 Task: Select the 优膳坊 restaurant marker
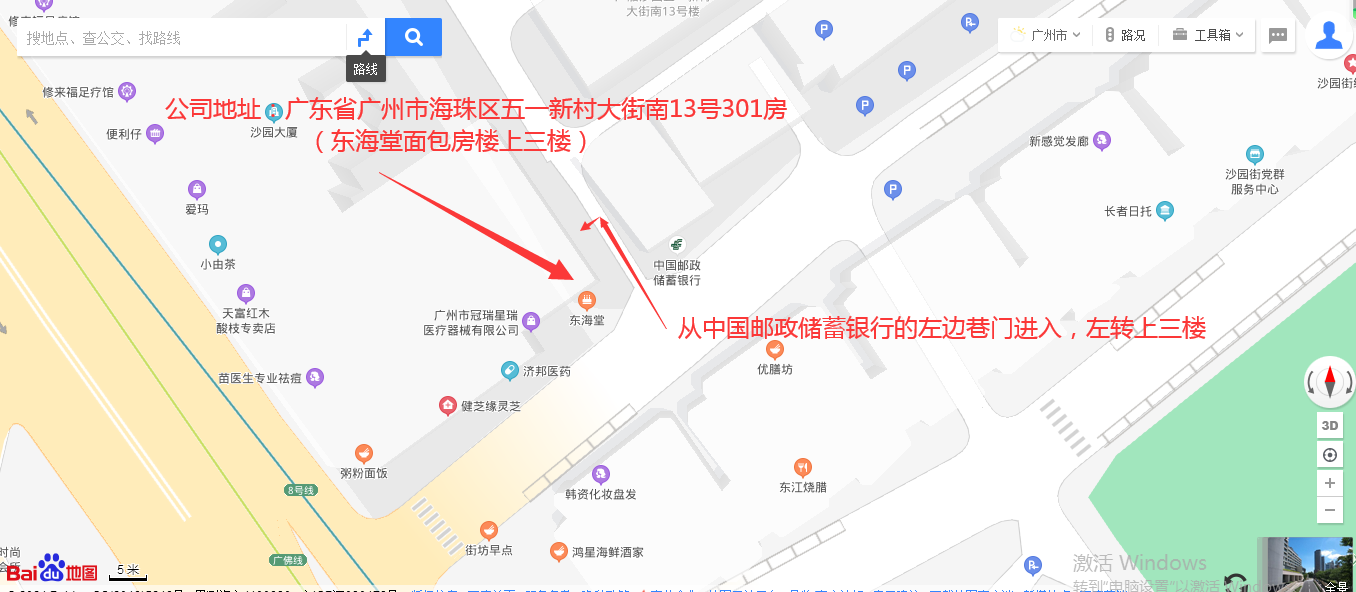(774, 349)
